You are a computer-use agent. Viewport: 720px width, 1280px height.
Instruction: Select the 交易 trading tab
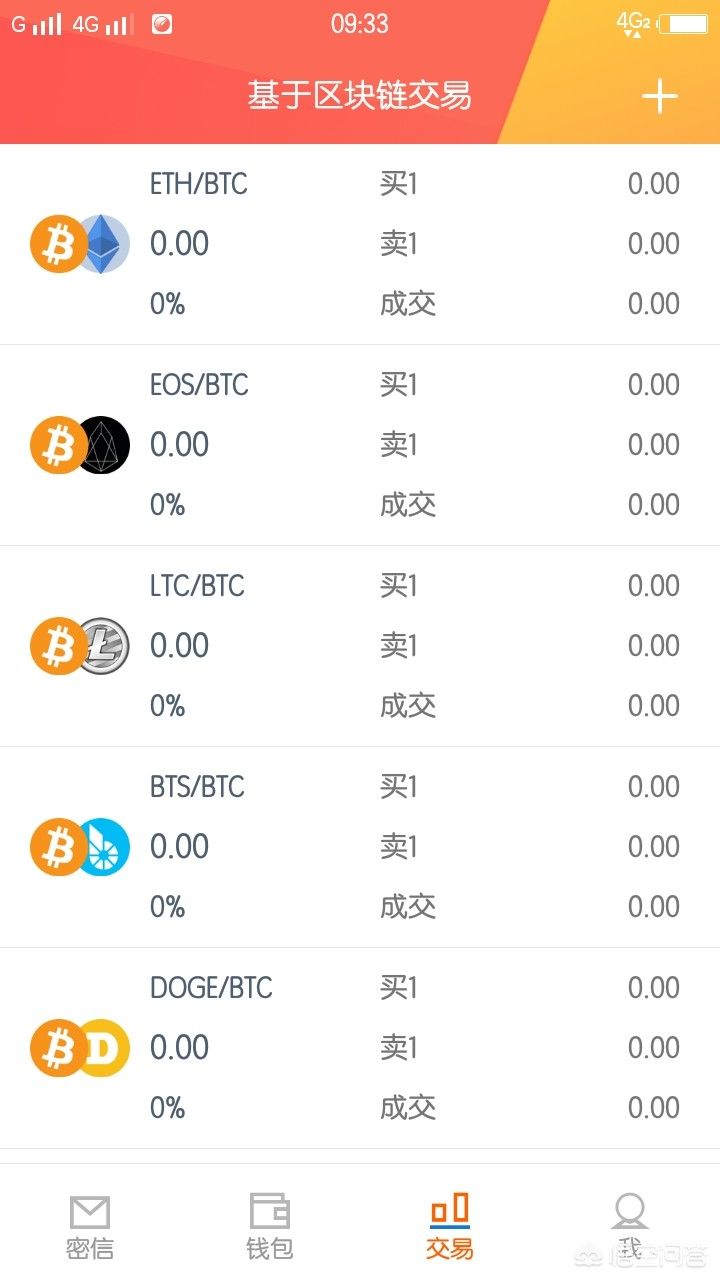coord(449,1226)
